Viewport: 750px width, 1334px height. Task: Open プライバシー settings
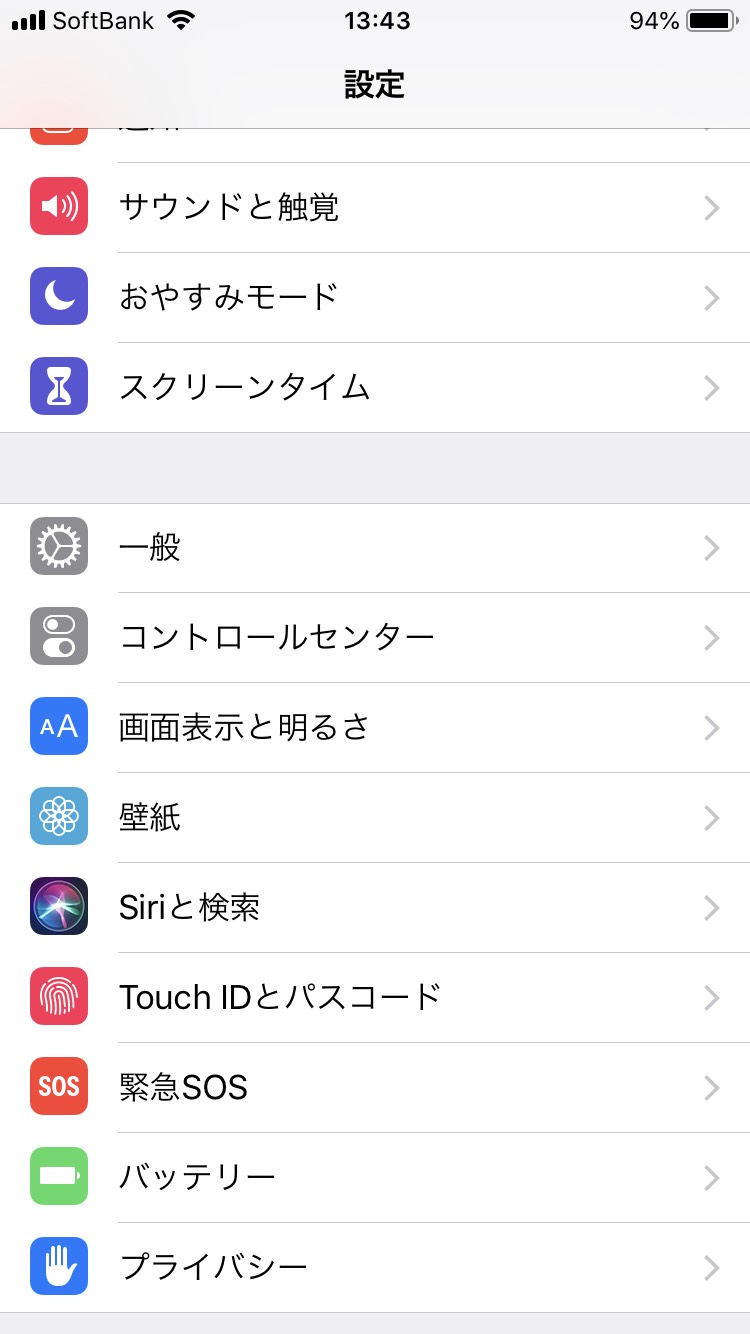pyautogui.click(x=375, y=1268)
